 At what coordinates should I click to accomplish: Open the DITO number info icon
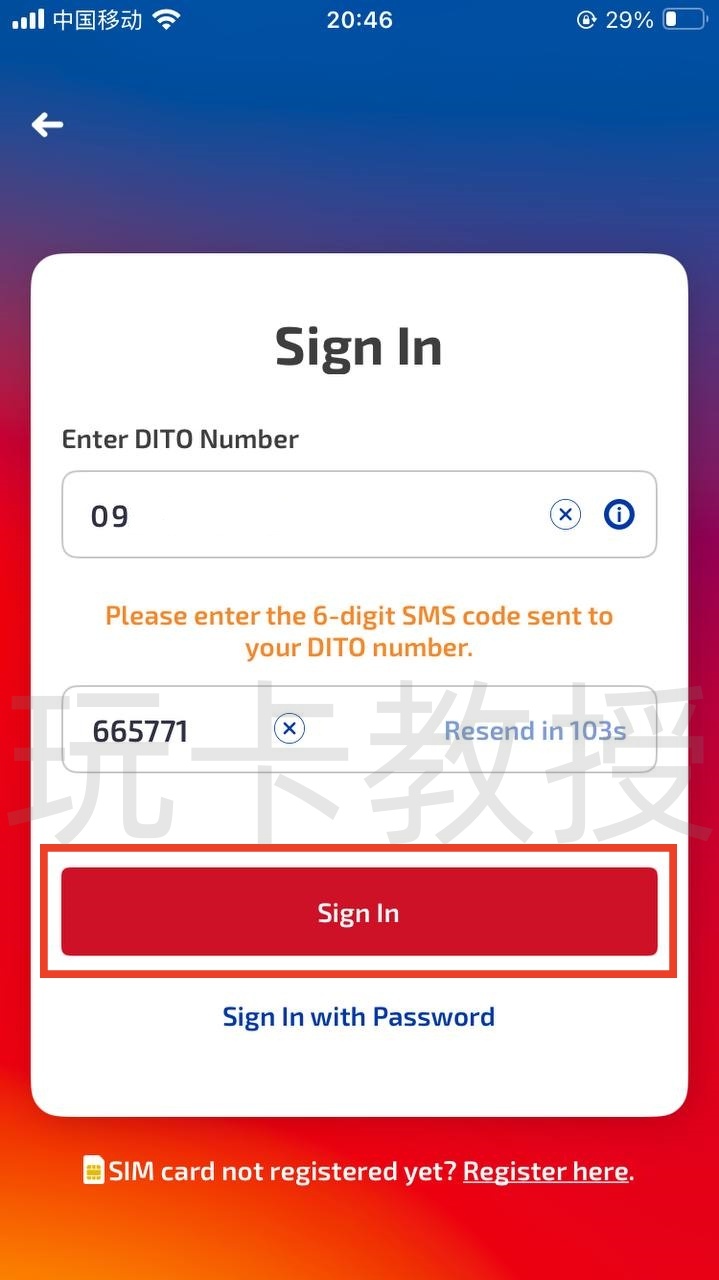click(x=619, y=515)
